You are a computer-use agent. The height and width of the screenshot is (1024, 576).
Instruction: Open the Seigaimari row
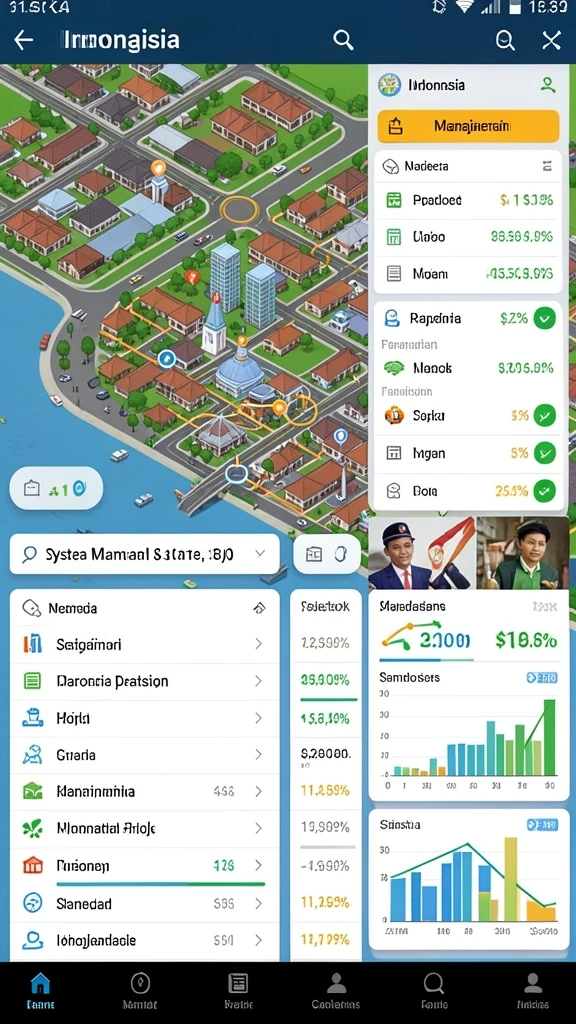(x=144, y=645)
